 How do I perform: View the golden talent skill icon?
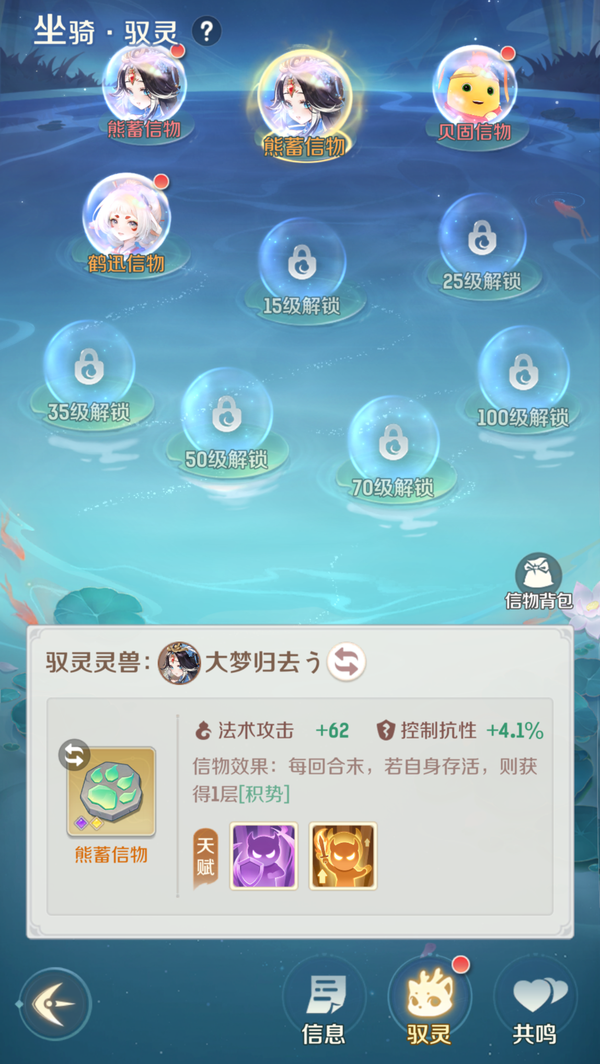click(x=343, y=856)
